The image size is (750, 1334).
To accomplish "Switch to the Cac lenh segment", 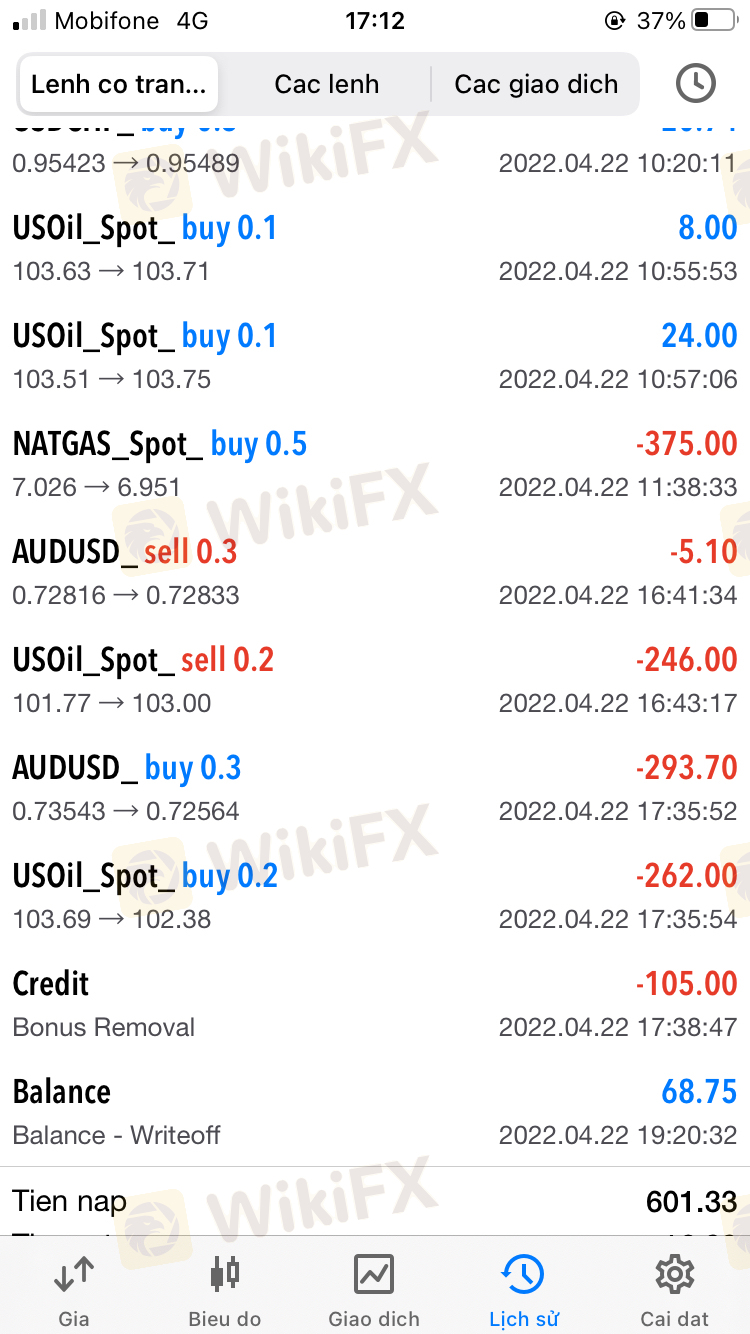I will point(327,84).
